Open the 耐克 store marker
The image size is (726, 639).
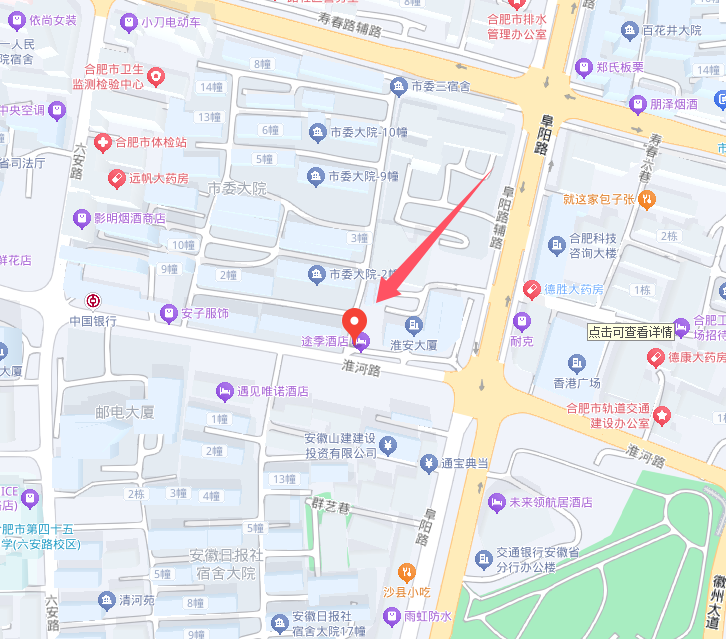pyautogui.click(x=521, y=322)
